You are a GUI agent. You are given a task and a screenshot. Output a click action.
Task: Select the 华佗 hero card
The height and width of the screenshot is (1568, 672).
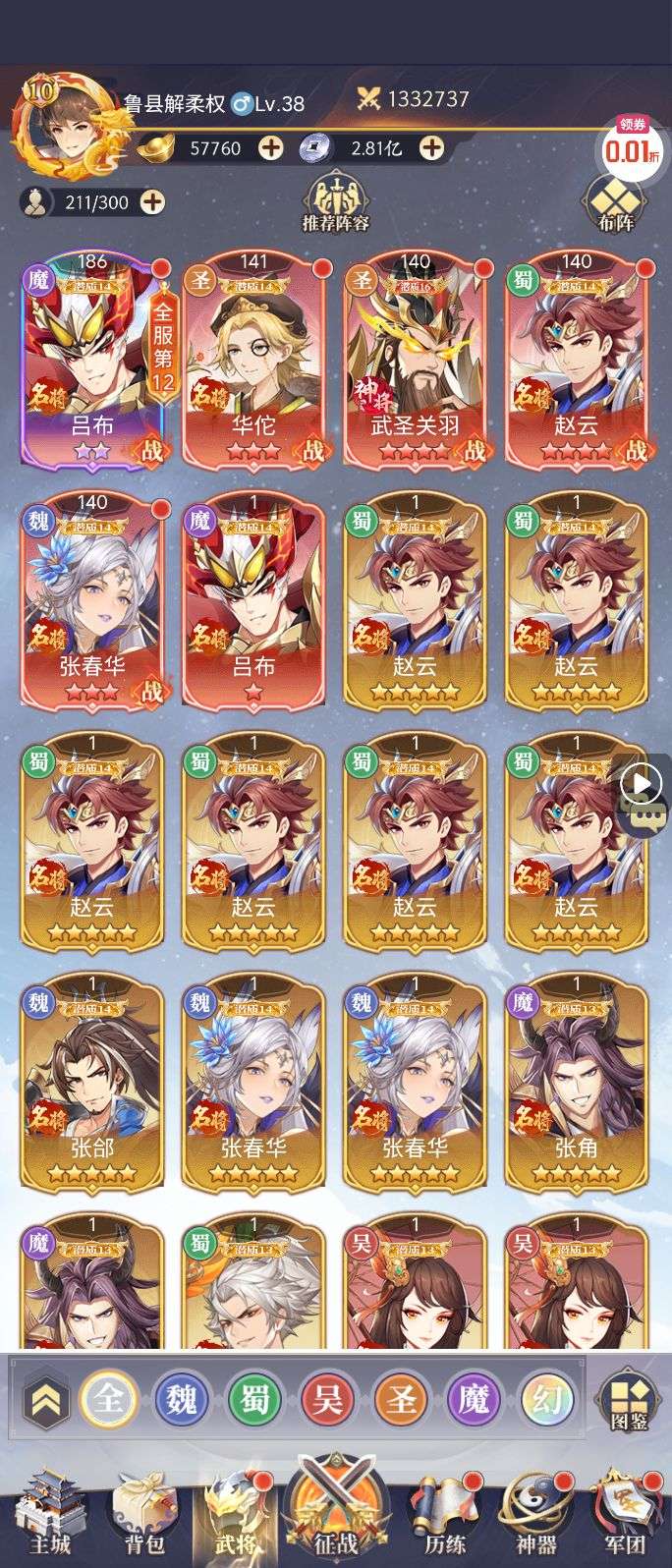(x=253, y=359)
